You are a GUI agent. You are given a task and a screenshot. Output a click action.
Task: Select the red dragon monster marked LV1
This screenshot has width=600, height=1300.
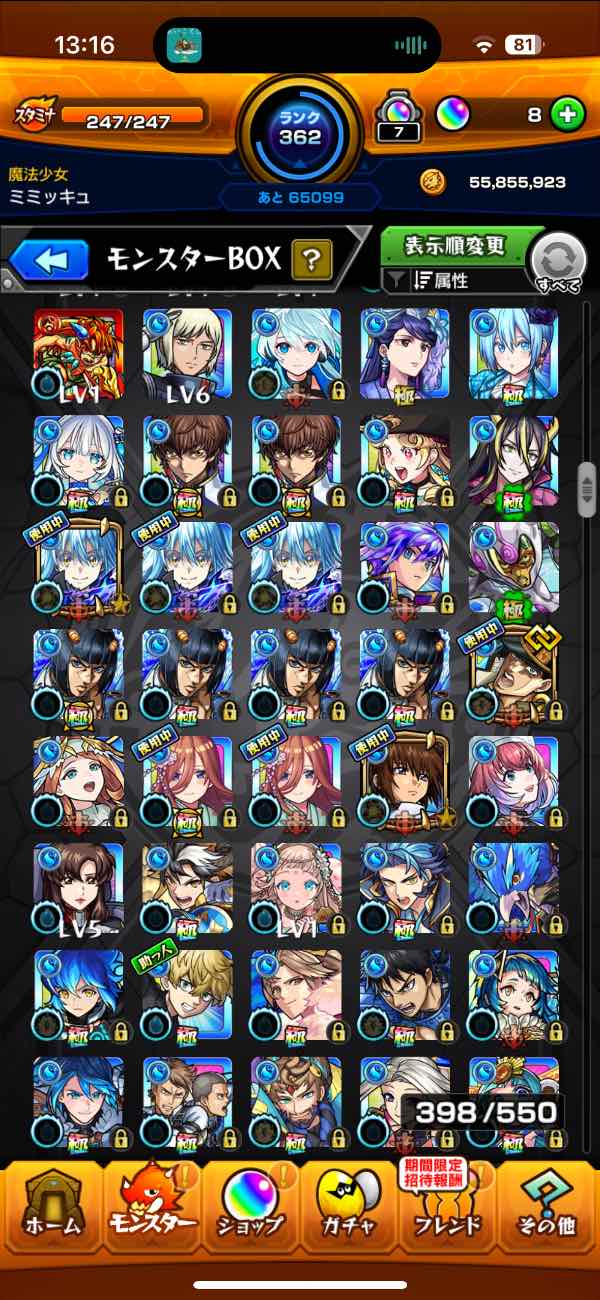click(x=78, y=353)
